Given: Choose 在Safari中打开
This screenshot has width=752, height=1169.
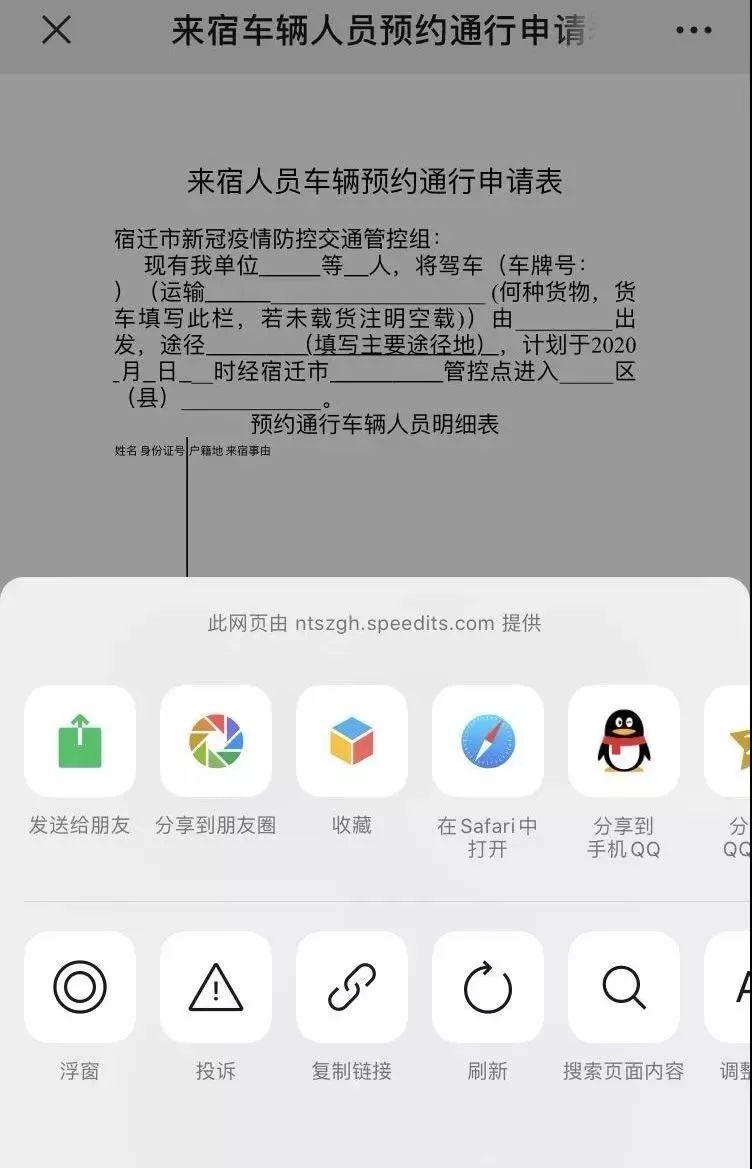Looking at the screenshot, I should [488, 741].
